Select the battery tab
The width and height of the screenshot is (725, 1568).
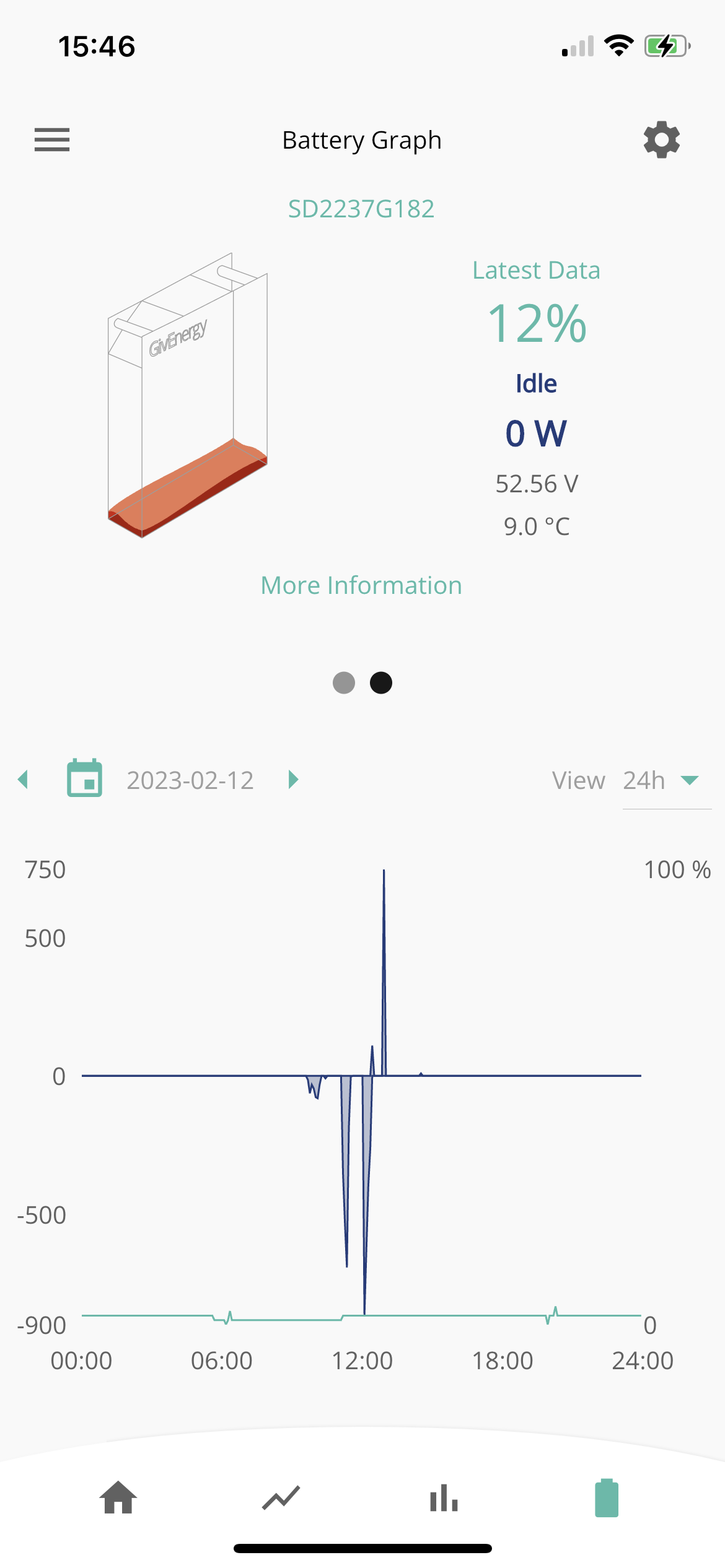[x=607, y=1498]
